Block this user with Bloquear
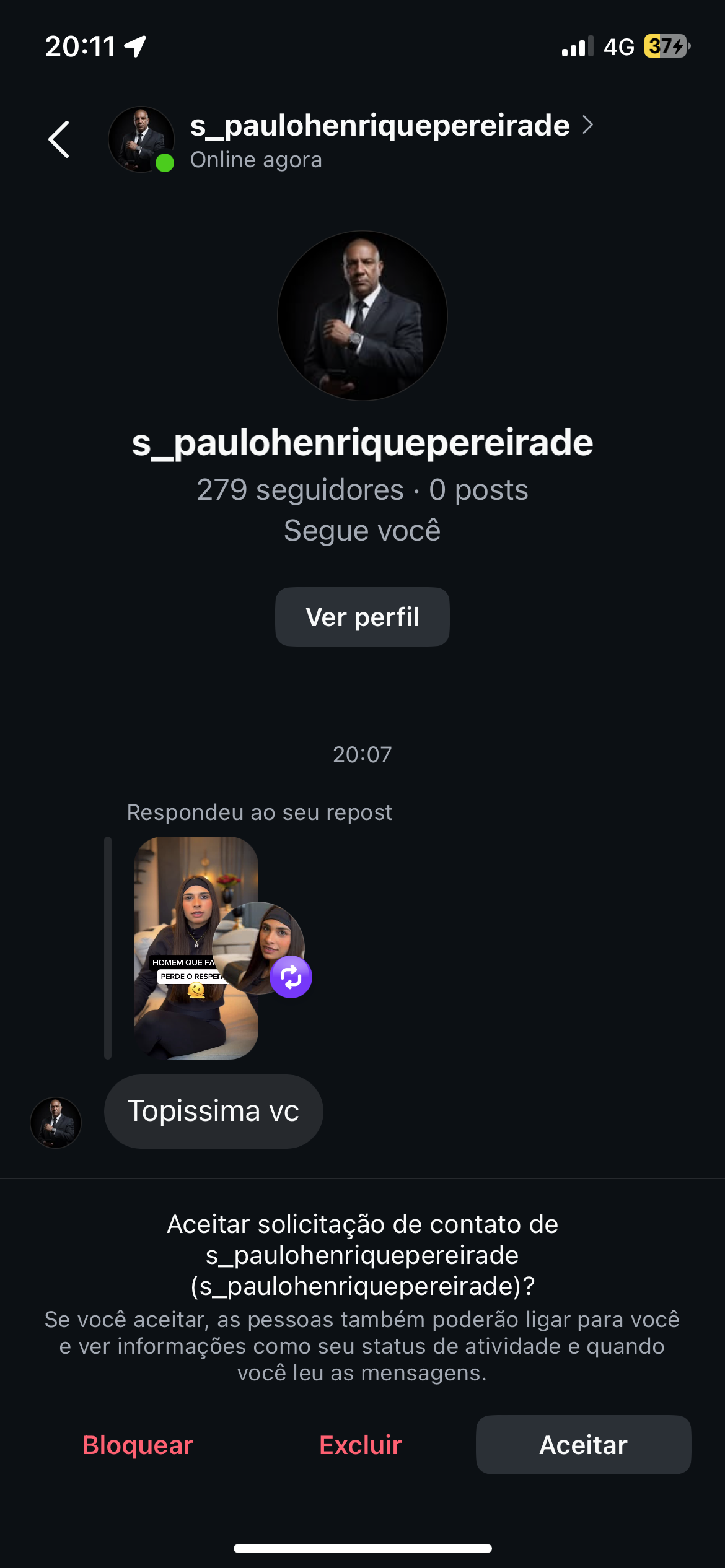This screenshot has width=725, height=1568. [138, 1445]
